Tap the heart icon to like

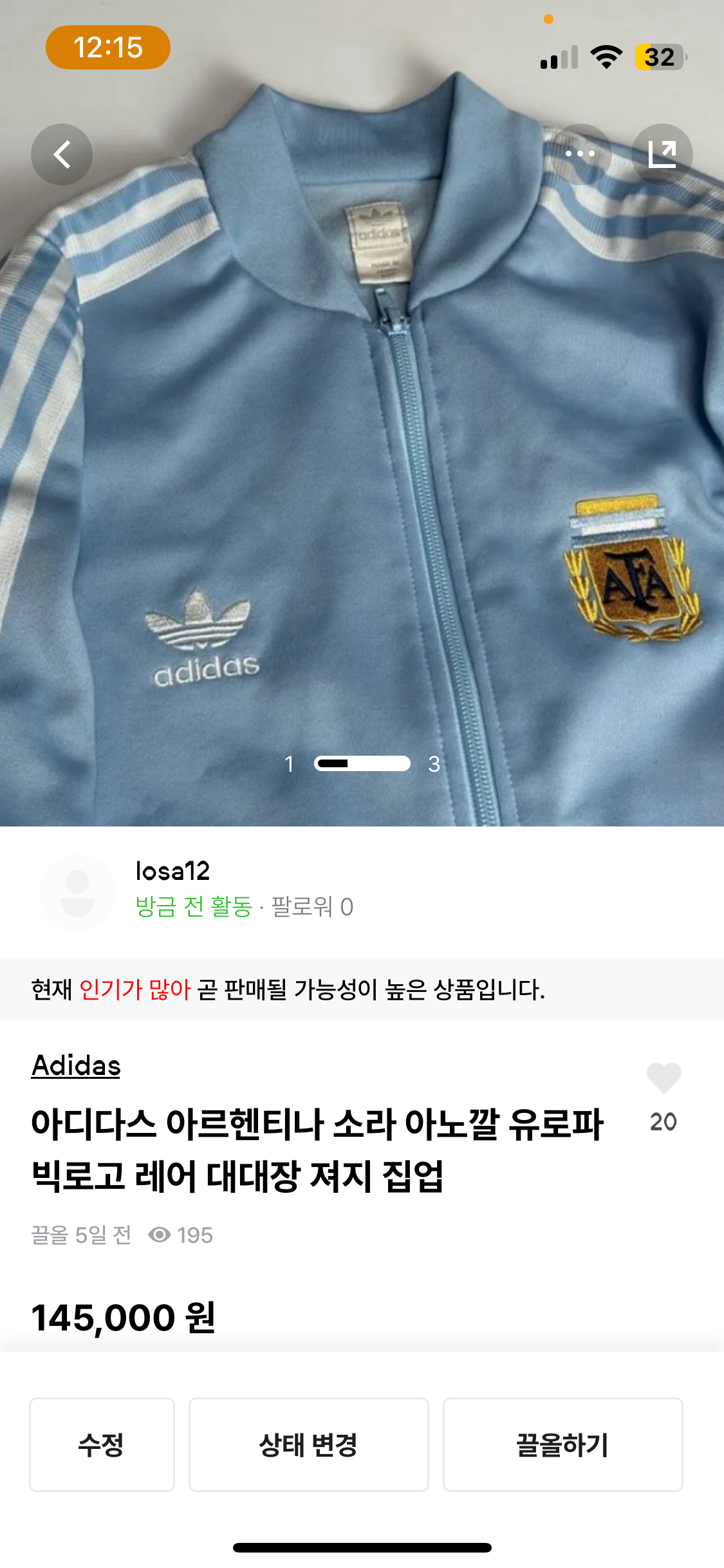664,1078
